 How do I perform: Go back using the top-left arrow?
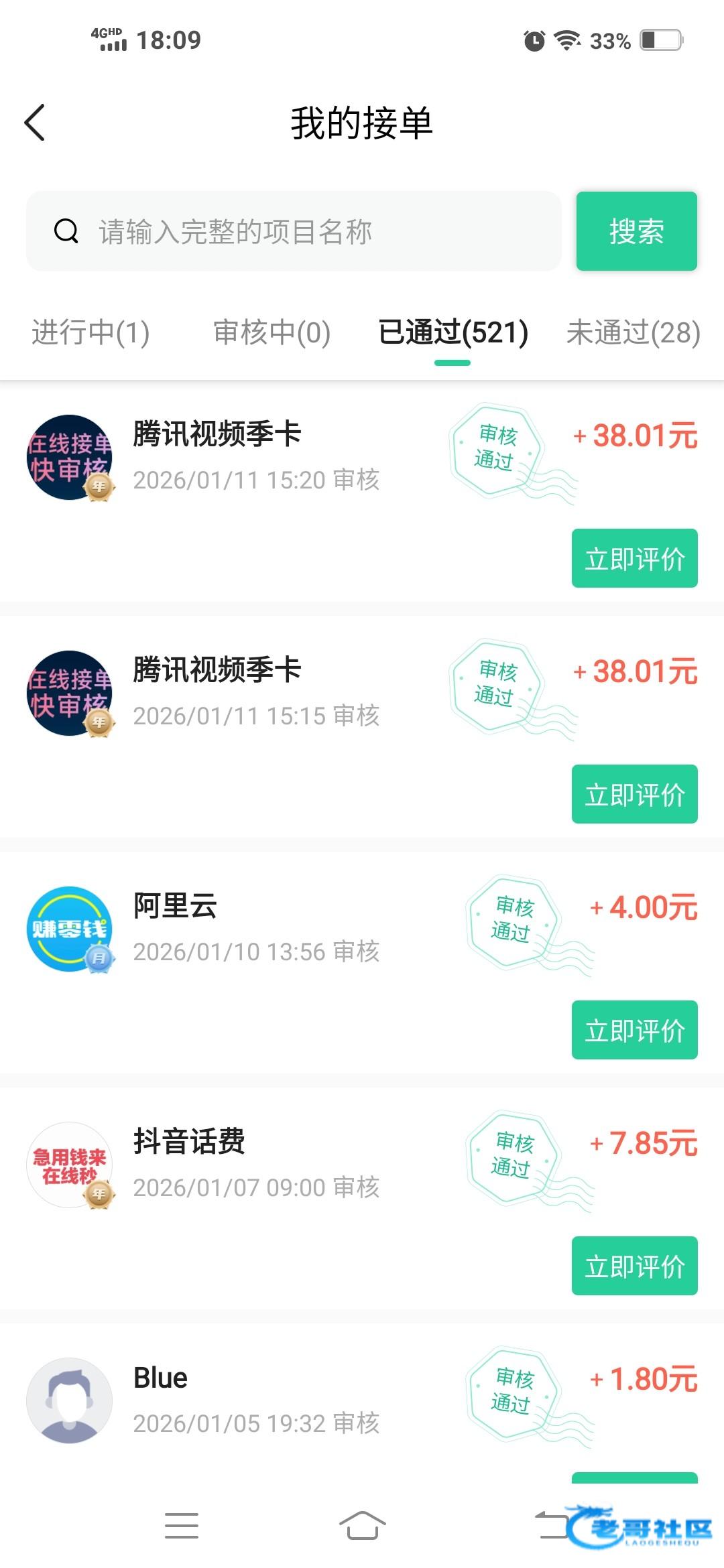35,123
